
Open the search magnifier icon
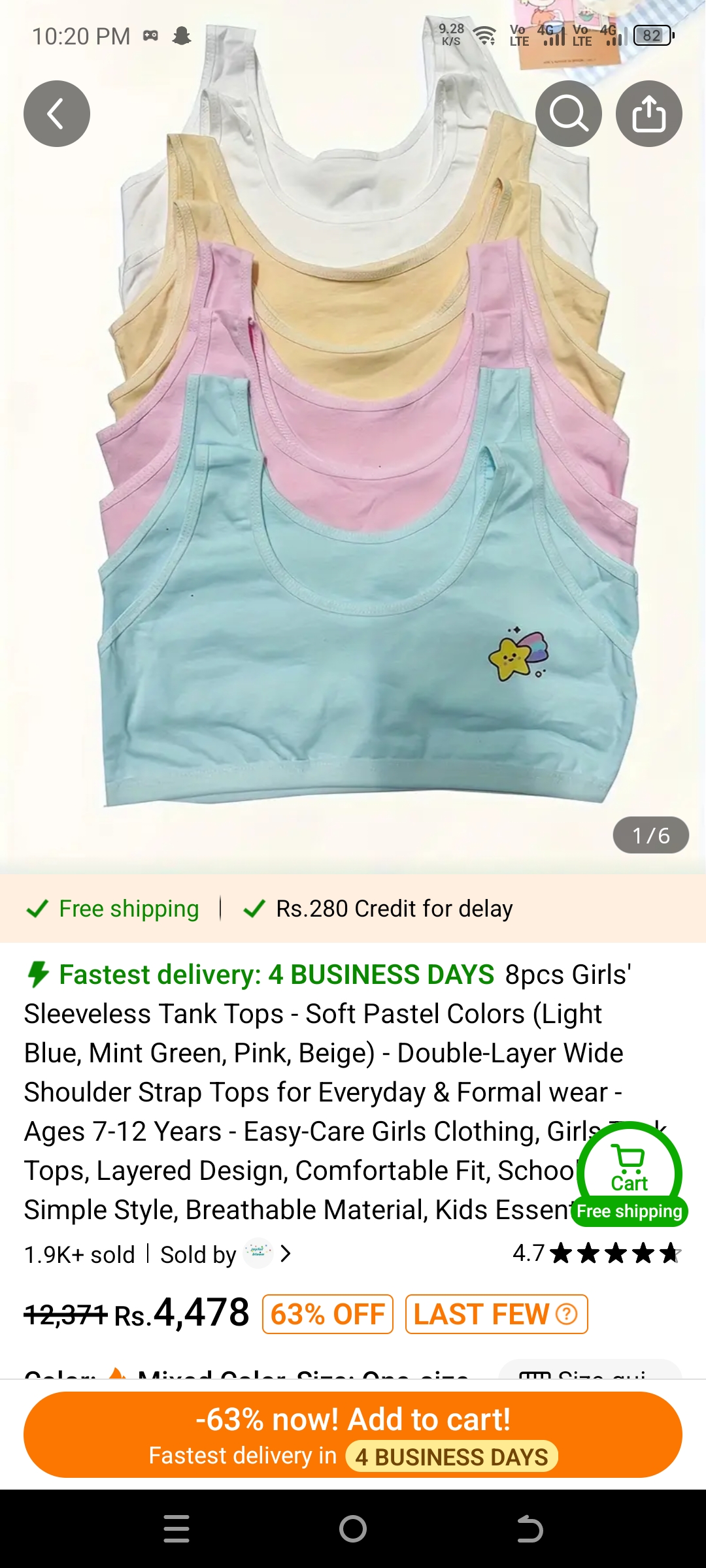coord(568,114)
